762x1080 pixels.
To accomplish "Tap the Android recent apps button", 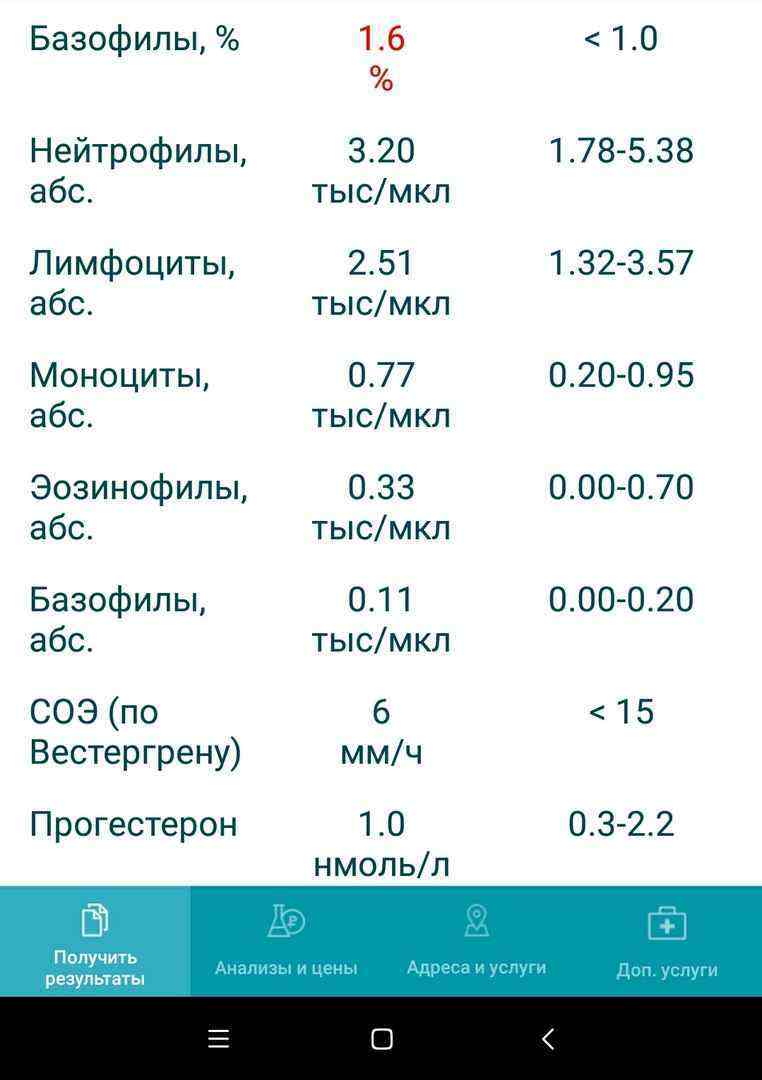I will pos(219,1039).
